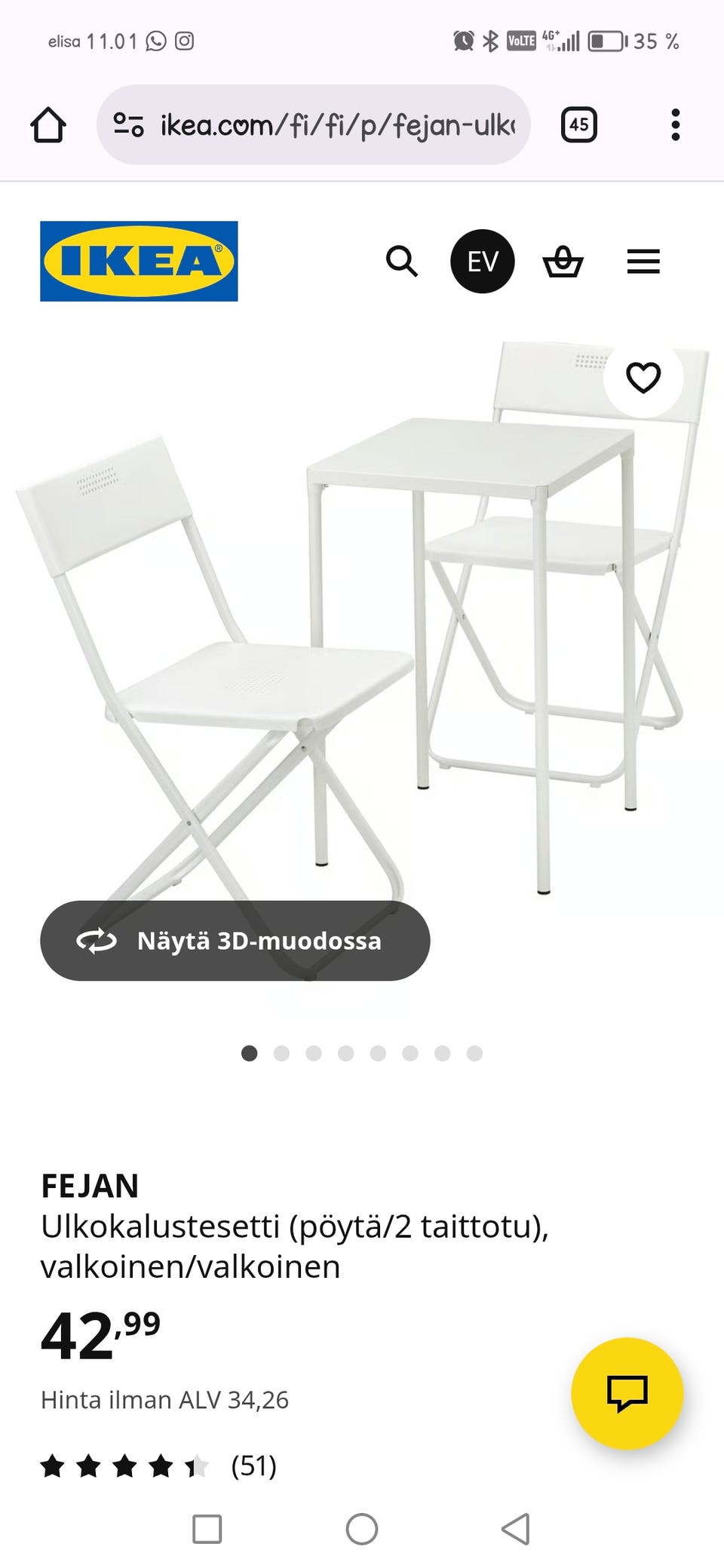The image size is (724, 1568).
Task: Tap Näytä 3D-muodossa button
Action: point(235,941)
